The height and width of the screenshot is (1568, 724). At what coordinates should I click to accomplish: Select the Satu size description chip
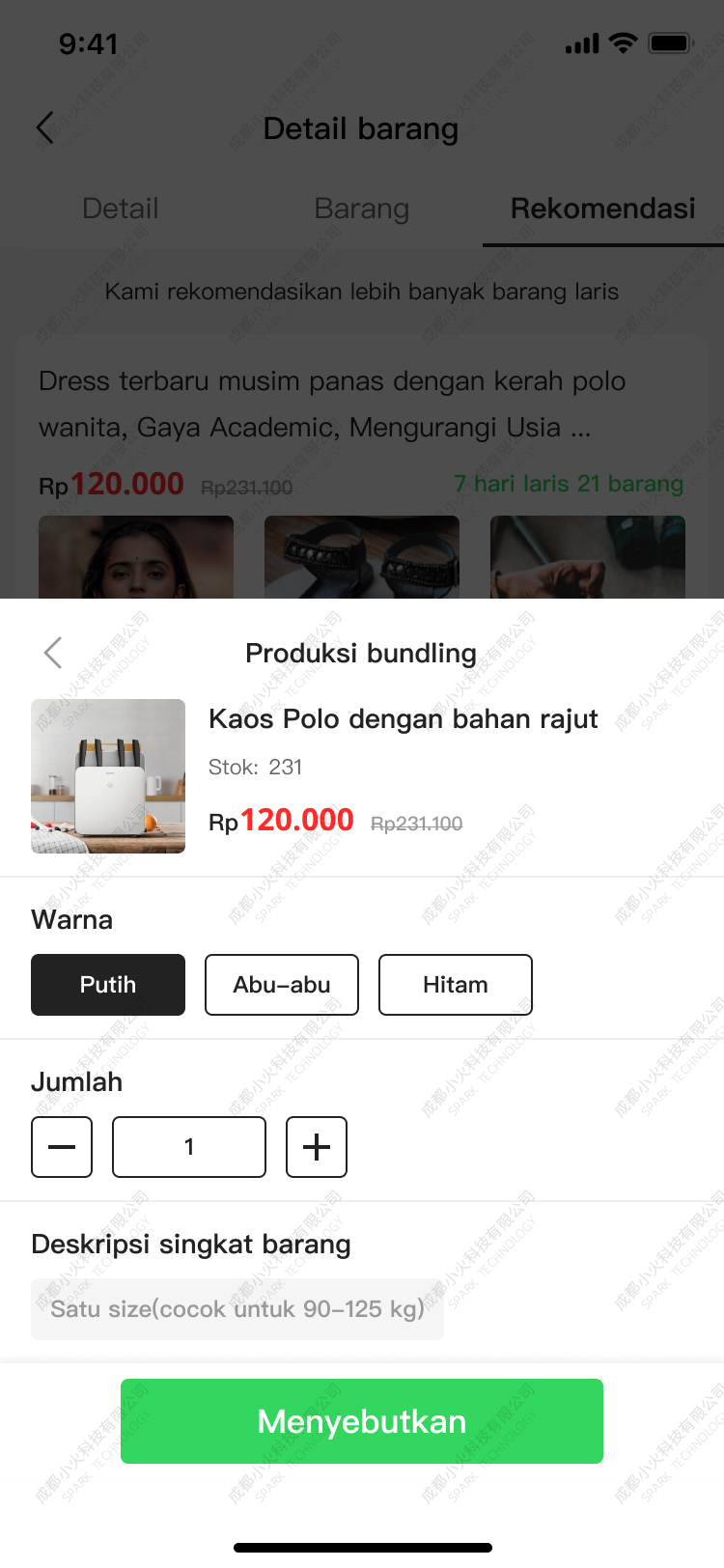pyautogui.click(x=237, y=1309)
